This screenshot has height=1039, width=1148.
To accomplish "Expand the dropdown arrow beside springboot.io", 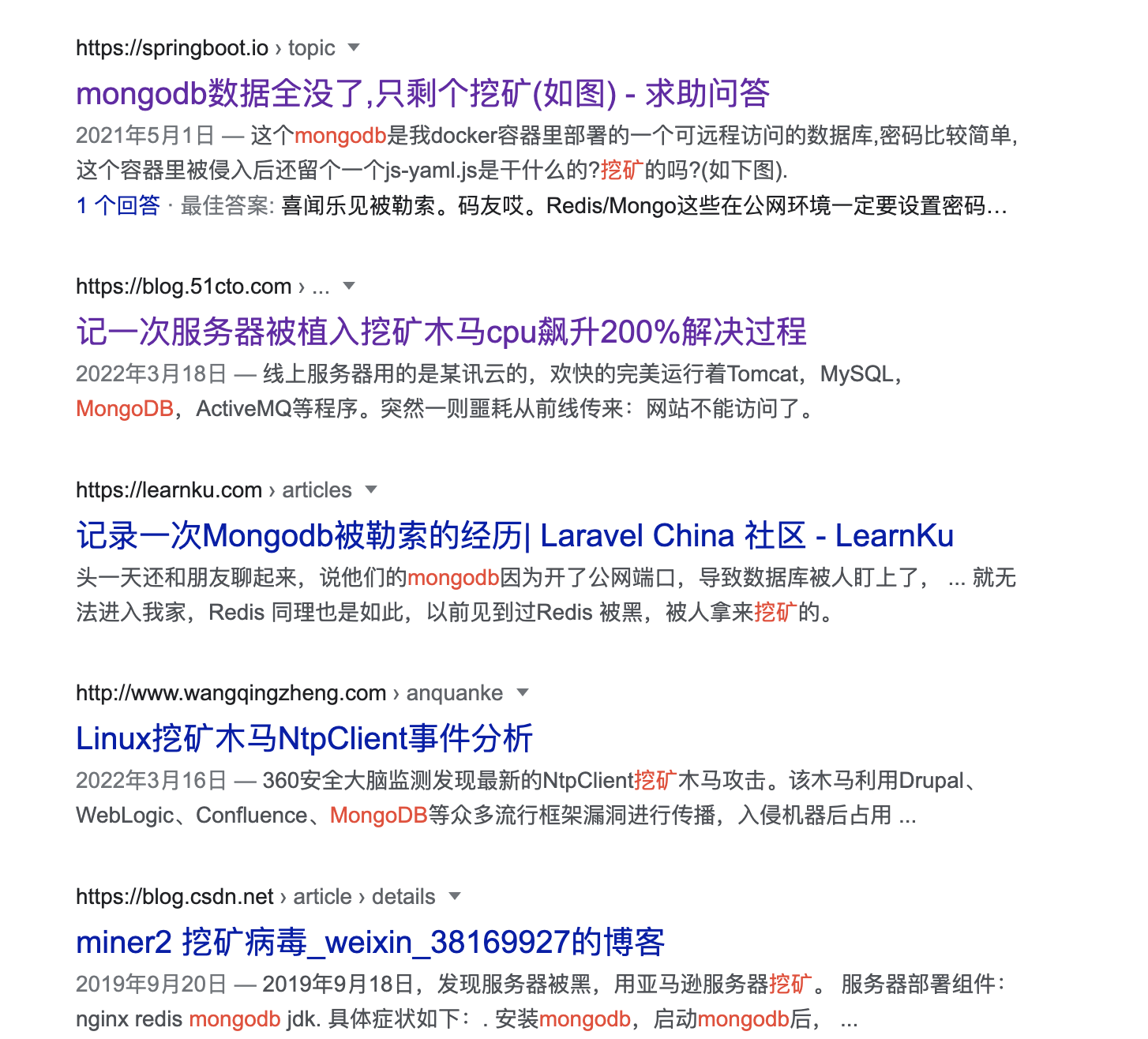I will click(x=354, y=47).
